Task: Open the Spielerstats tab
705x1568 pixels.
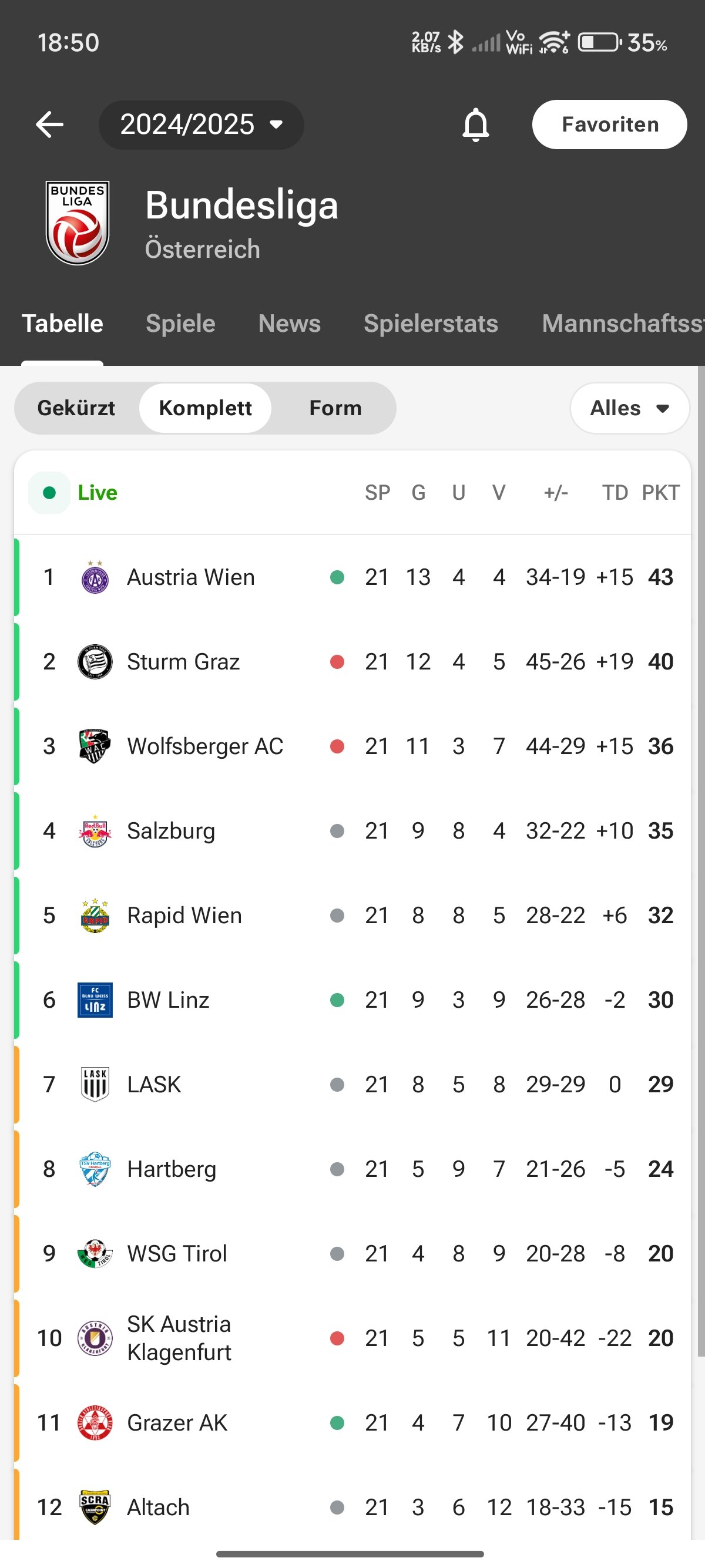Action: coord(431,323)
